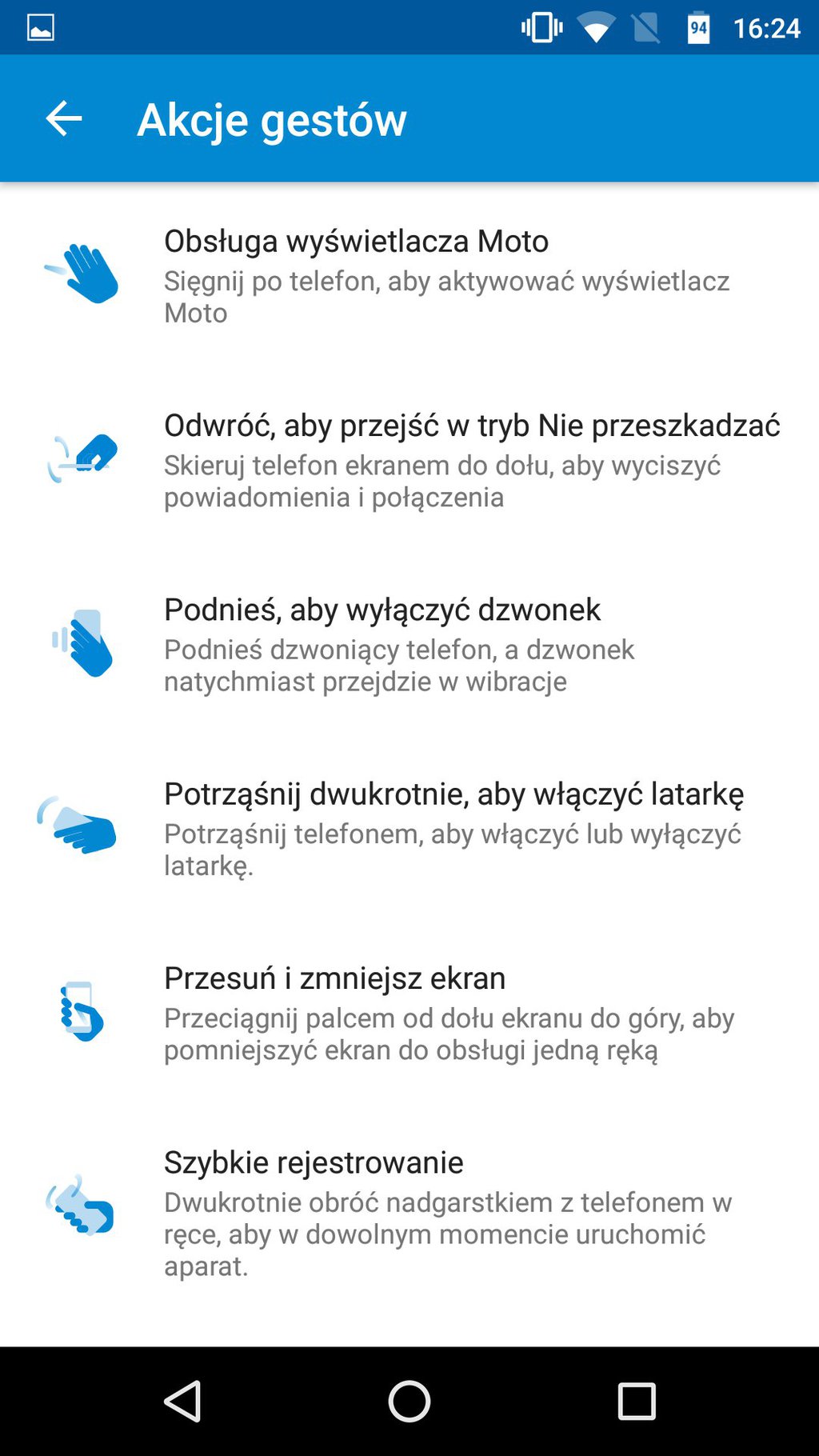The image size is (819, 1456).
Task: Open Potrząśnij dwukrotnie, aby włączyć latarkę
Action: [x=409, y=827]
